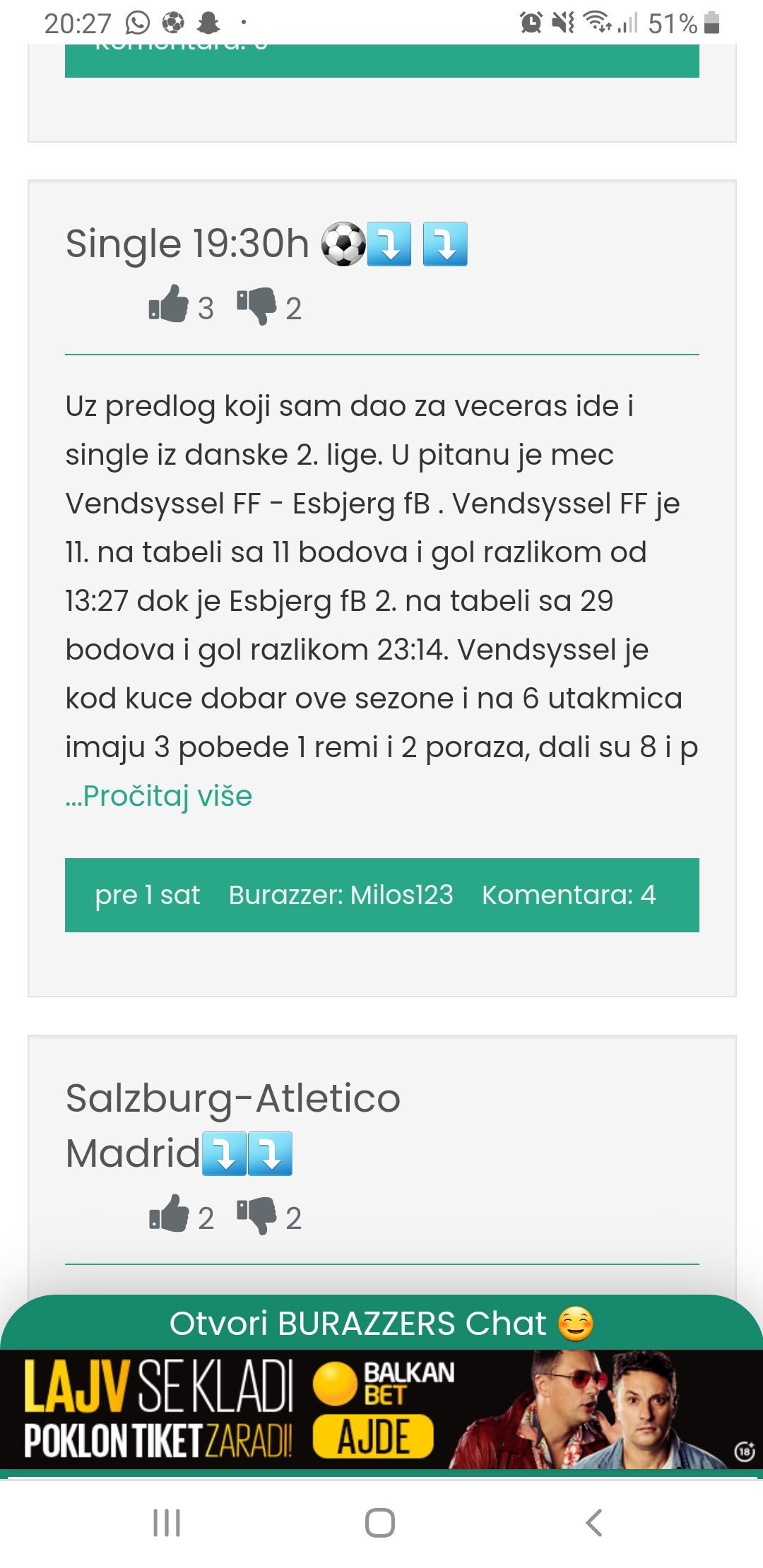This screenshot has height=1568, width=763.
Task: Show recent apps from the navigation bar
Action: click(167, 1523)
